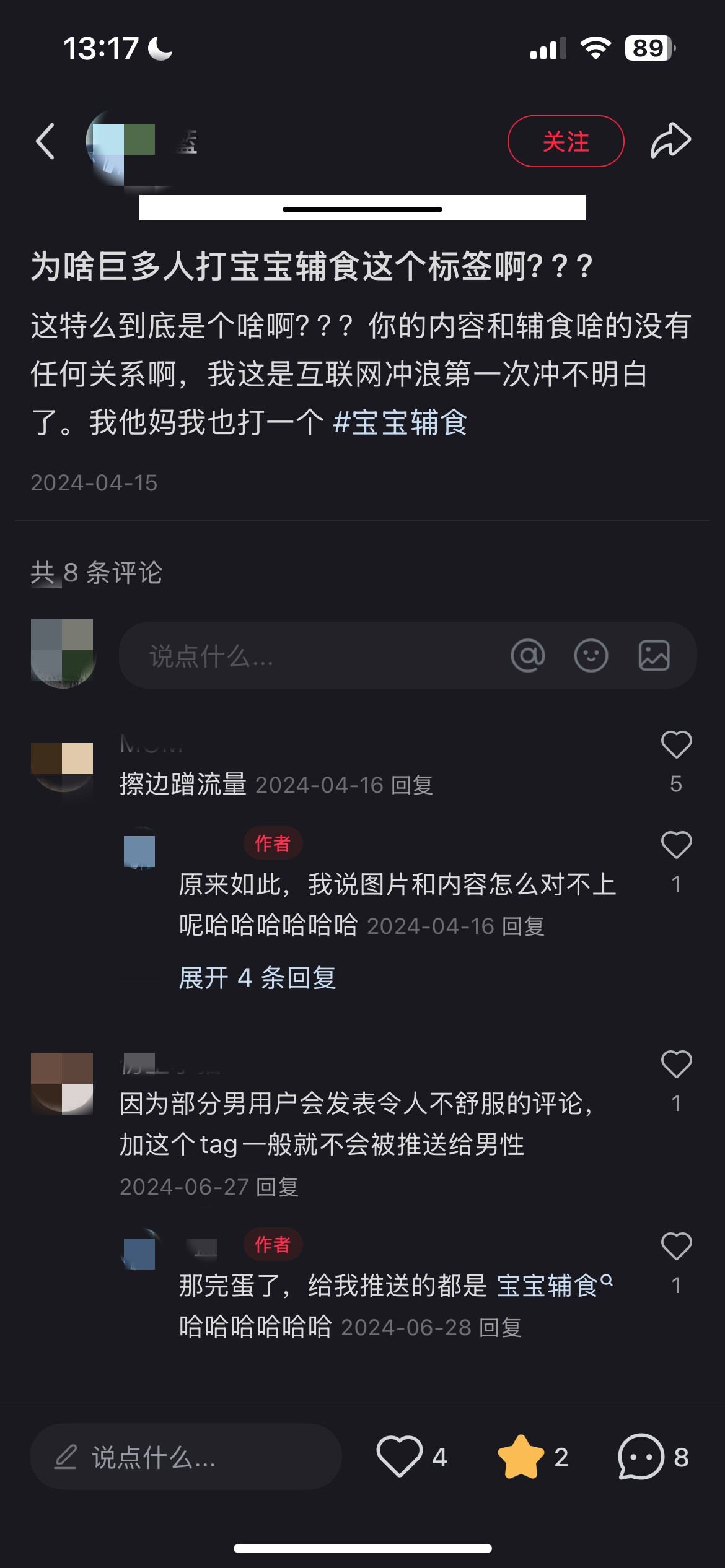
Task: Expand 展开 4 条回复
Action: [x=257, y=978]
